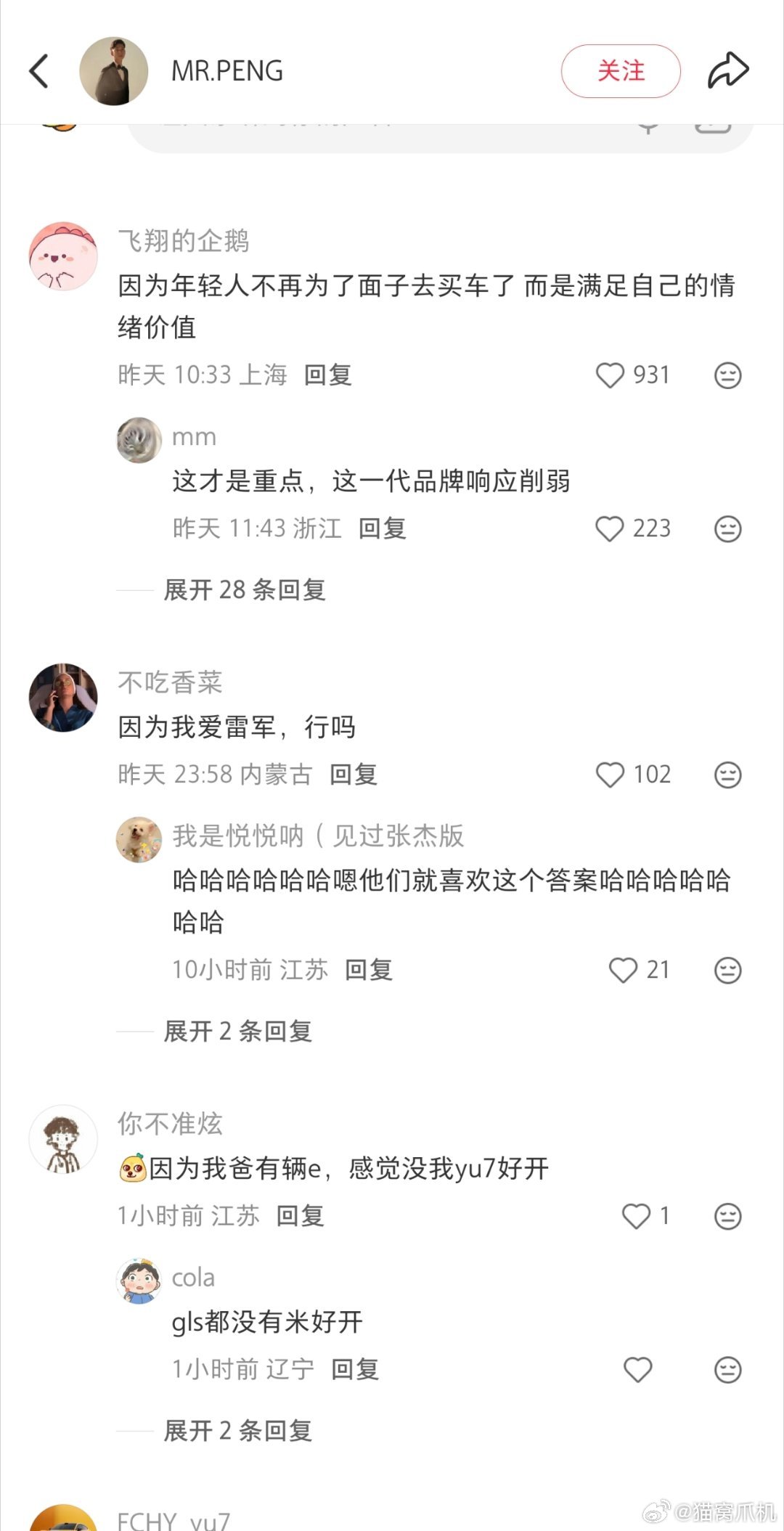The height and width of the screenshot is (1531, 784).
Task: Like the reply by 我是悦悦呐
Action: 625,969
